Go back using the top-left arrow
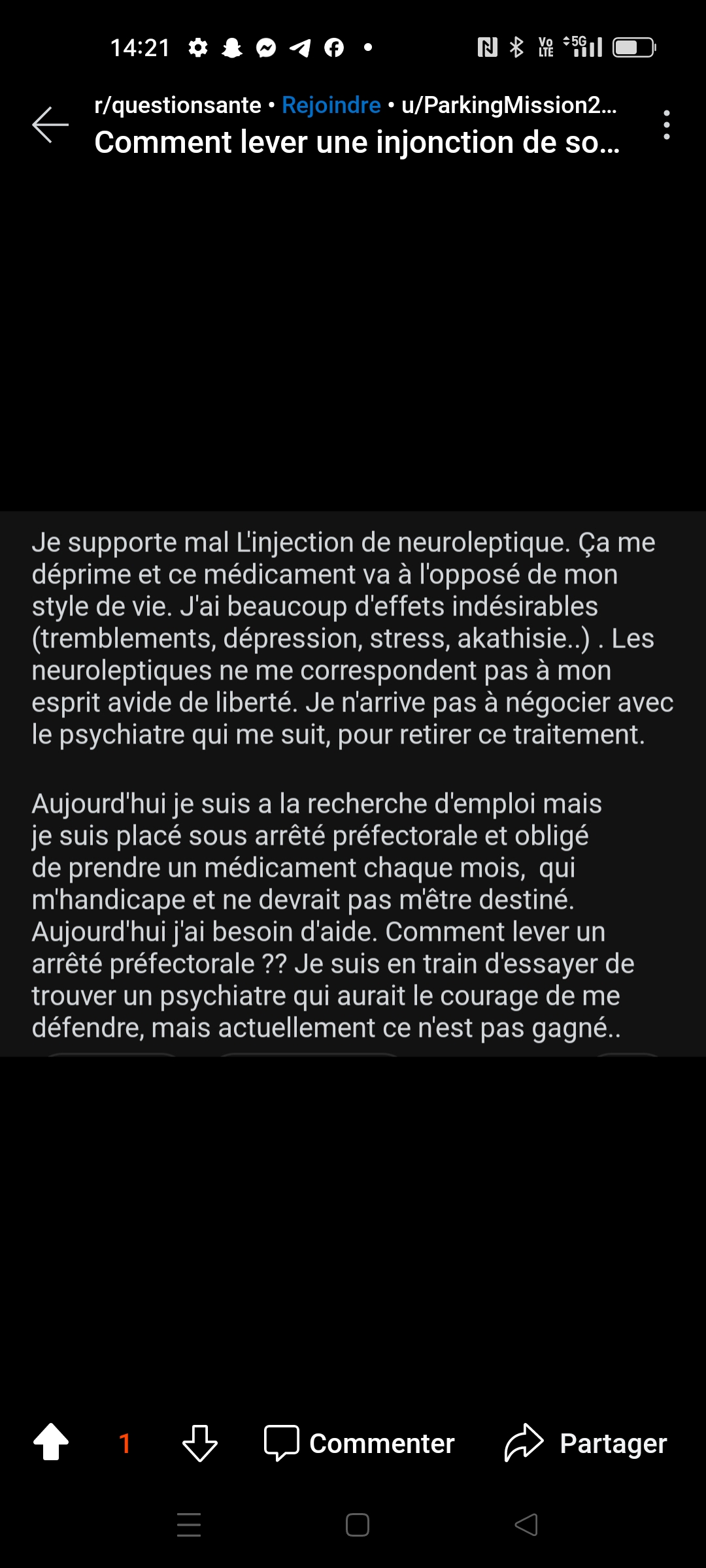 (x=50, y=124)
